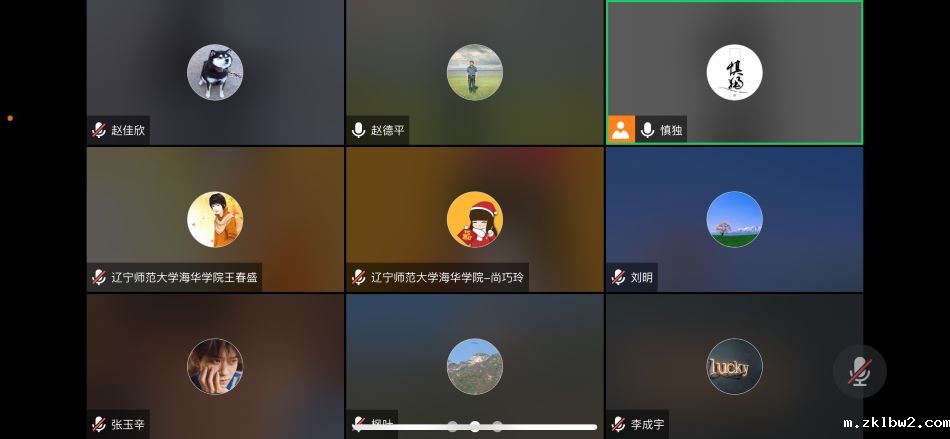The width and height of the screenshot is (950, 439).
Task: Tap the page indicator dots
Action: (475, 426)
